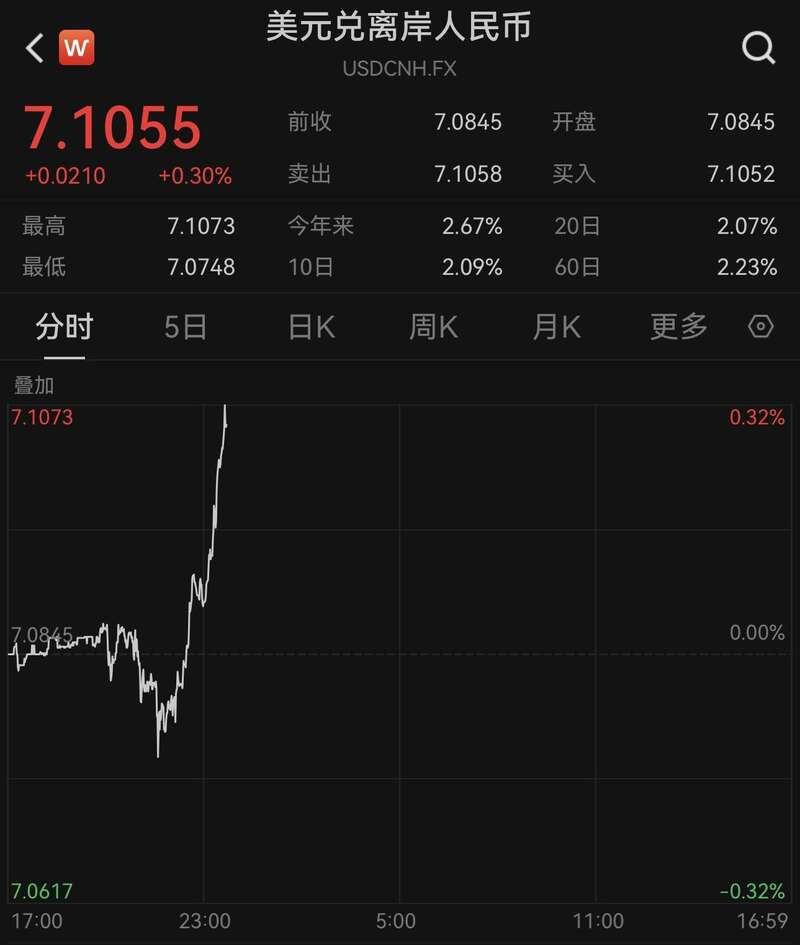View the 月K monthly chart
Screen dimensions: 800x945
coord(556,327)
